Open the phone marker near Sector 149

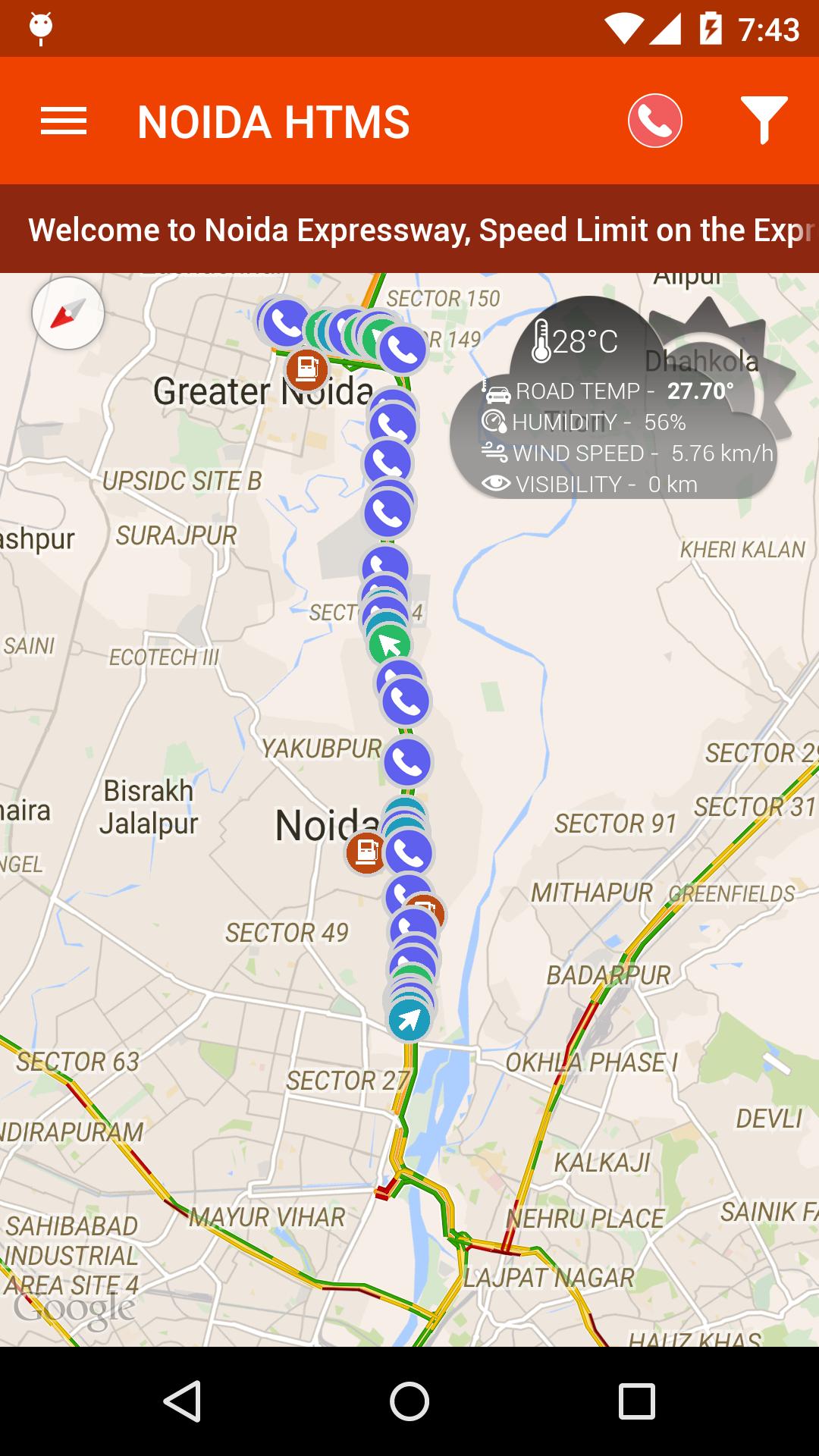(x=403, y=350)
